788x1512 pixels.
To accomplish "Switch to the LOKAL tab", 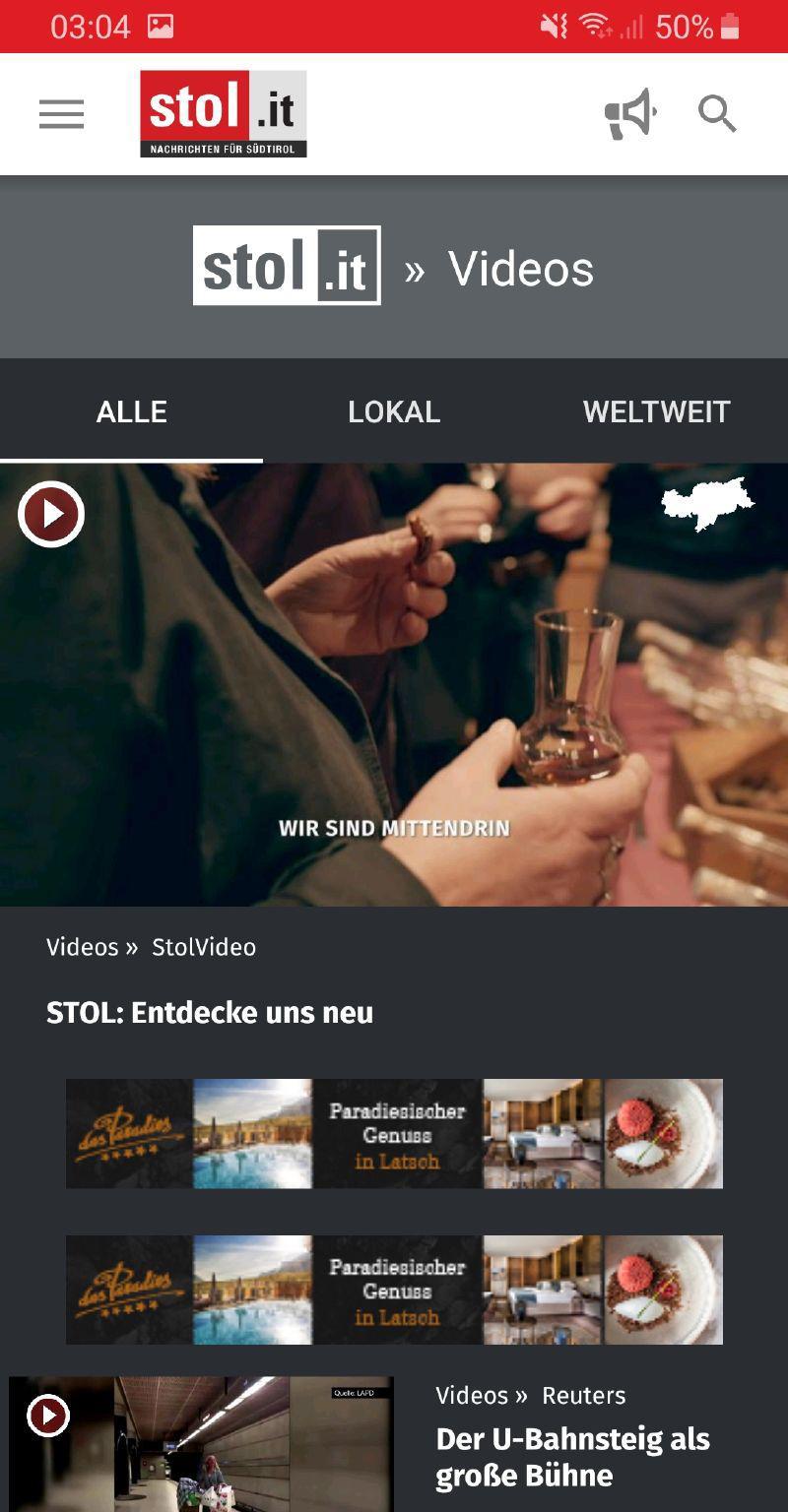I will tap(394, 411).
